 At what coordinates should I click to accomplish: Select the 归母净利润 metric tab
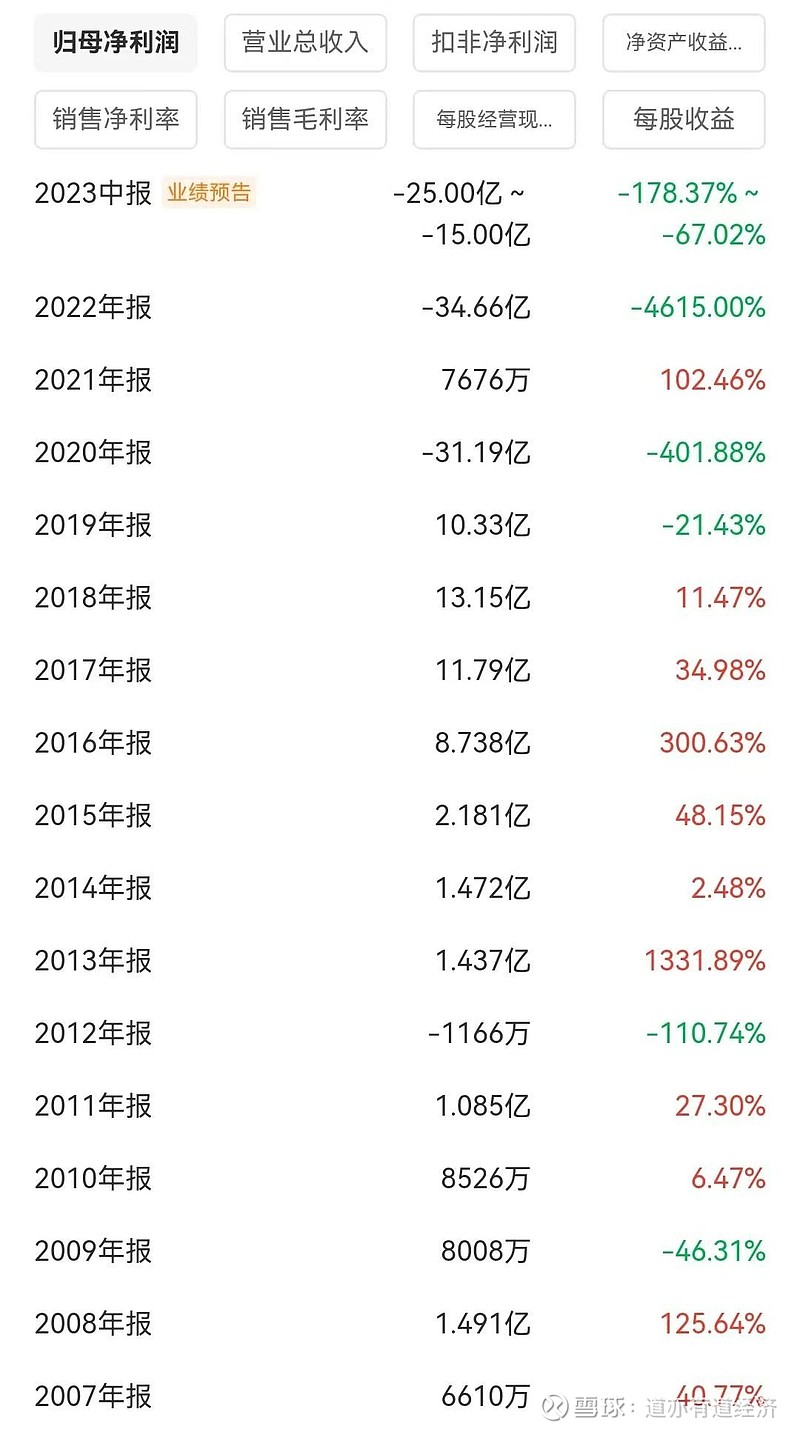[115, 43]
